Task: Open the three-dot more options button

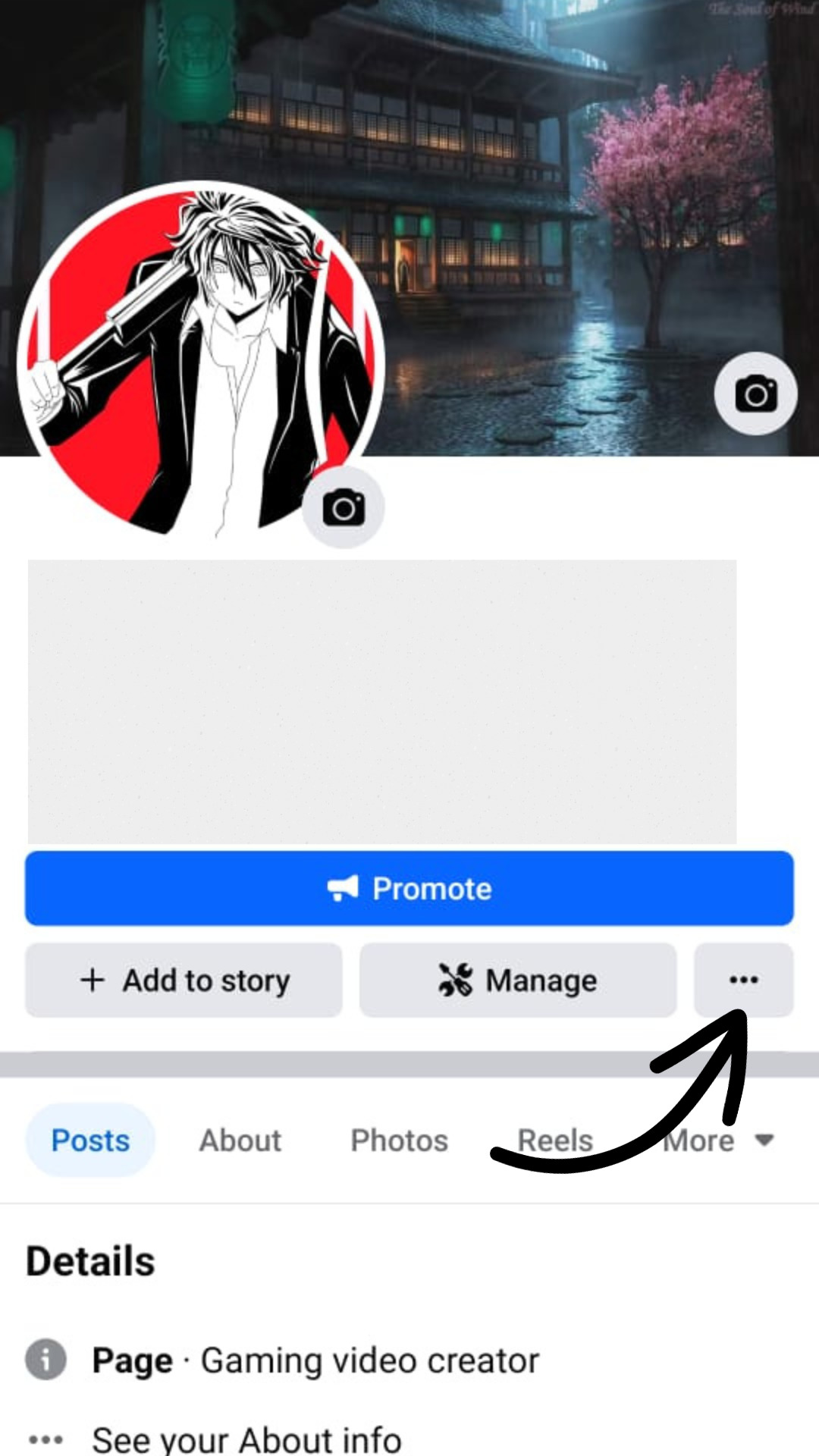Action: pyautogui.click(x=743, y=979)
